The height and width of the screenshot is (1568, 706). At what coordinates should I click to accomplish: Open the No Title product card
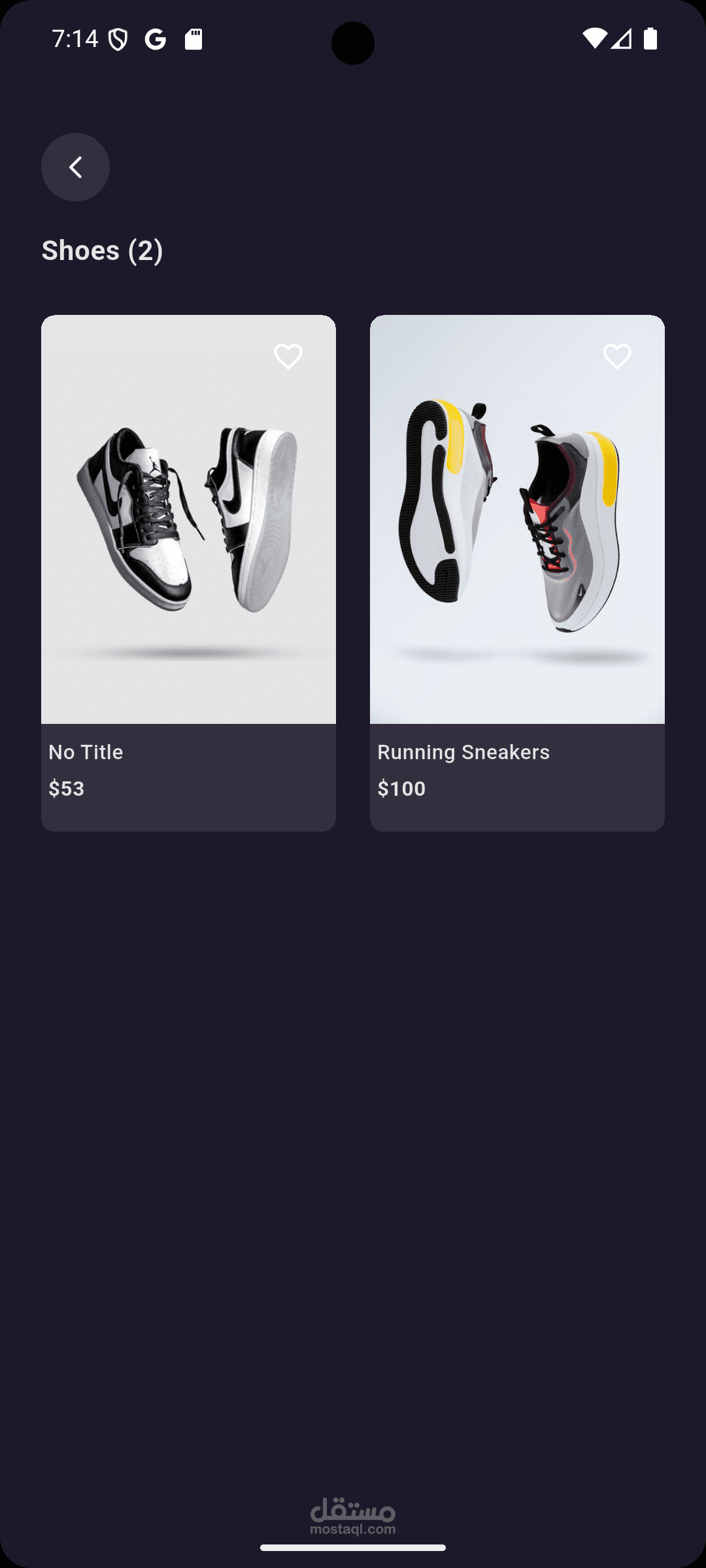pyautogui.click(x=188, y=573)
